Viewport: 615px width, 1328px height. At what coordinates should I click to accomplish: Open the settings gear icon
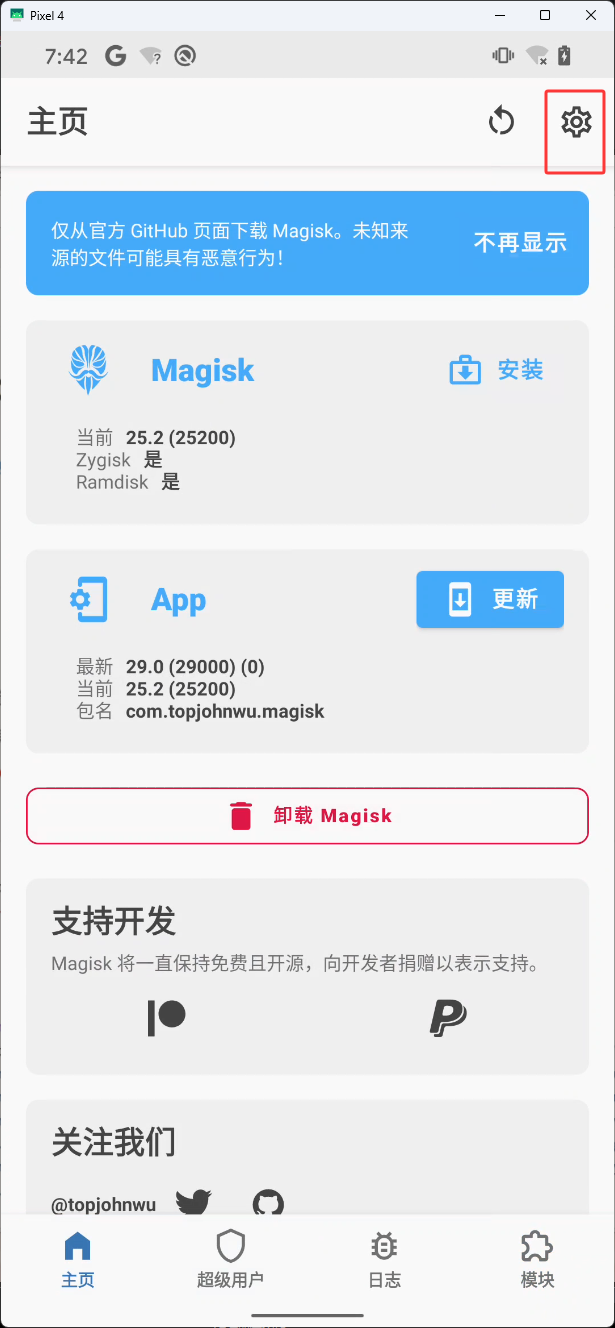[x=575, y=123]
